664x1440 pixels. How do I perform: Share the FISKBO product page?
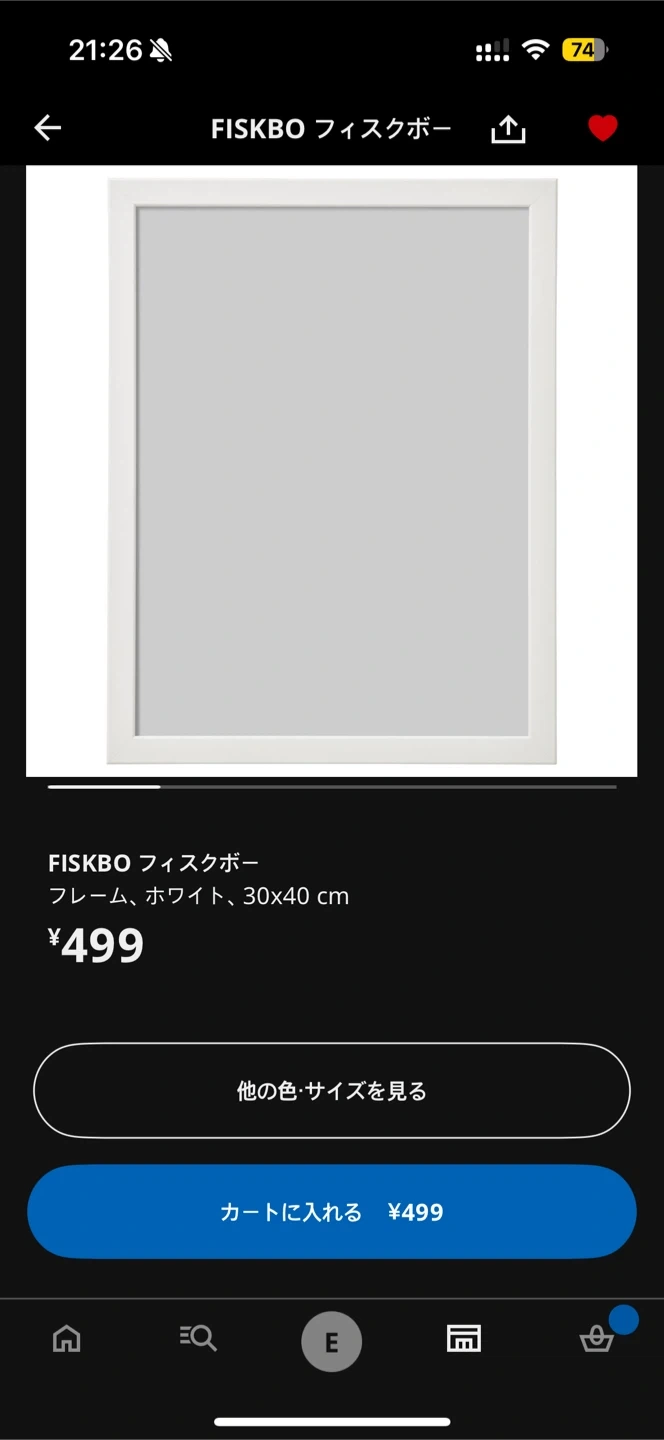coord(508,129)
